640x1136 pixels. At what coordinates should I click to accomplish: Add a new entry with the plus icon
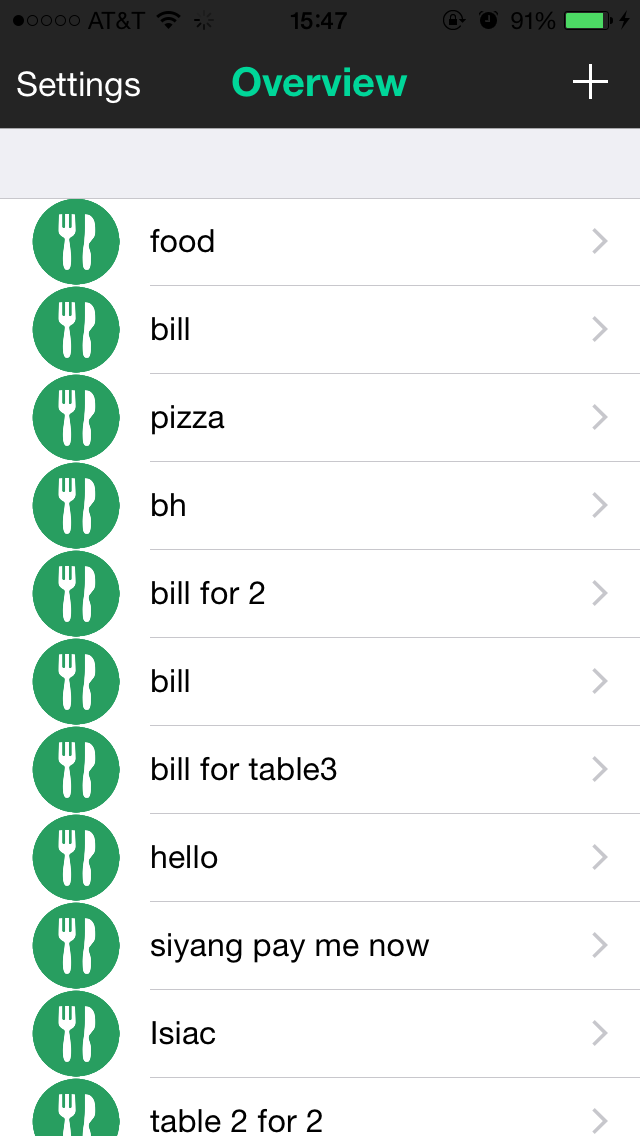coord(590,82)
